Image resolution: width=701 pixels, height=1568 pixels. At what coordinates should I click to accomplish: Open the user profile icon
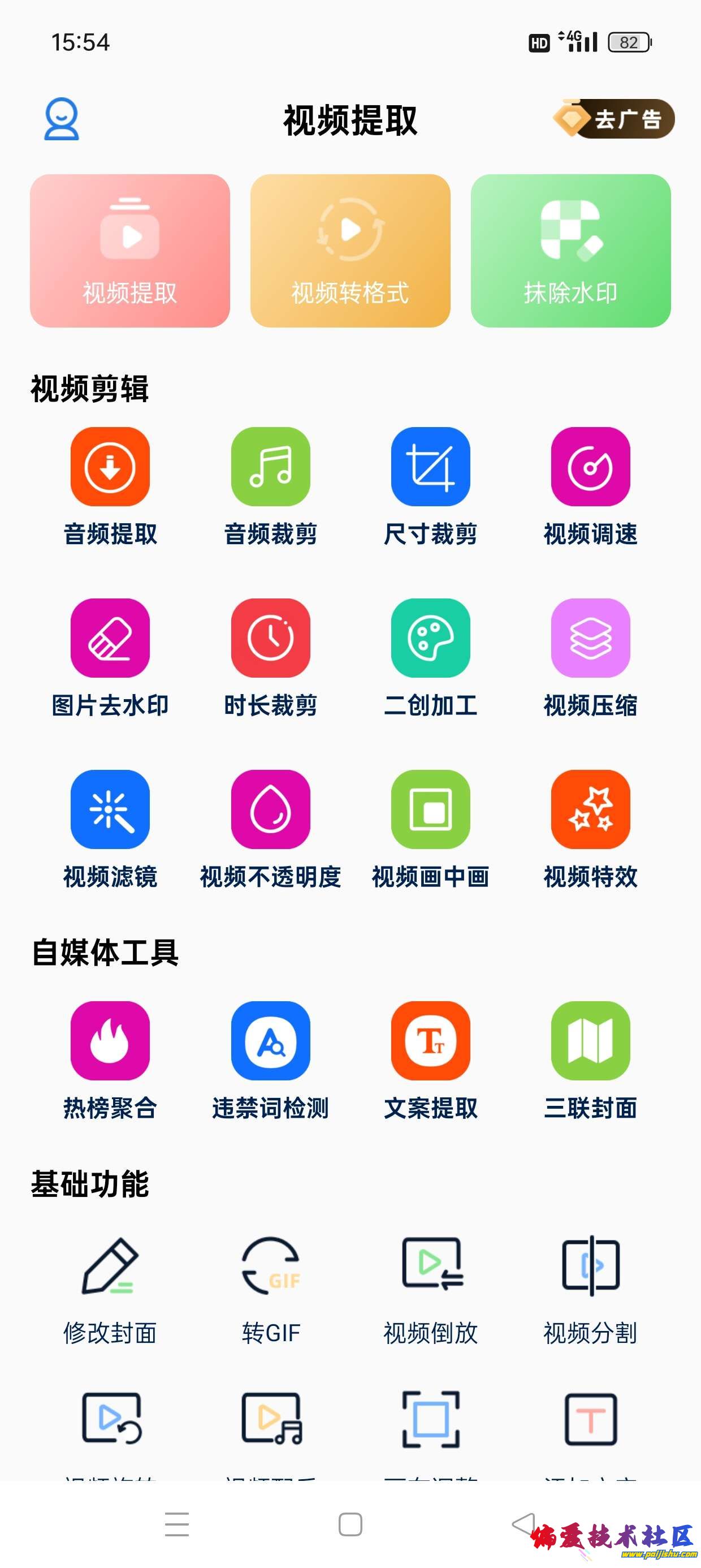(62, 119)
